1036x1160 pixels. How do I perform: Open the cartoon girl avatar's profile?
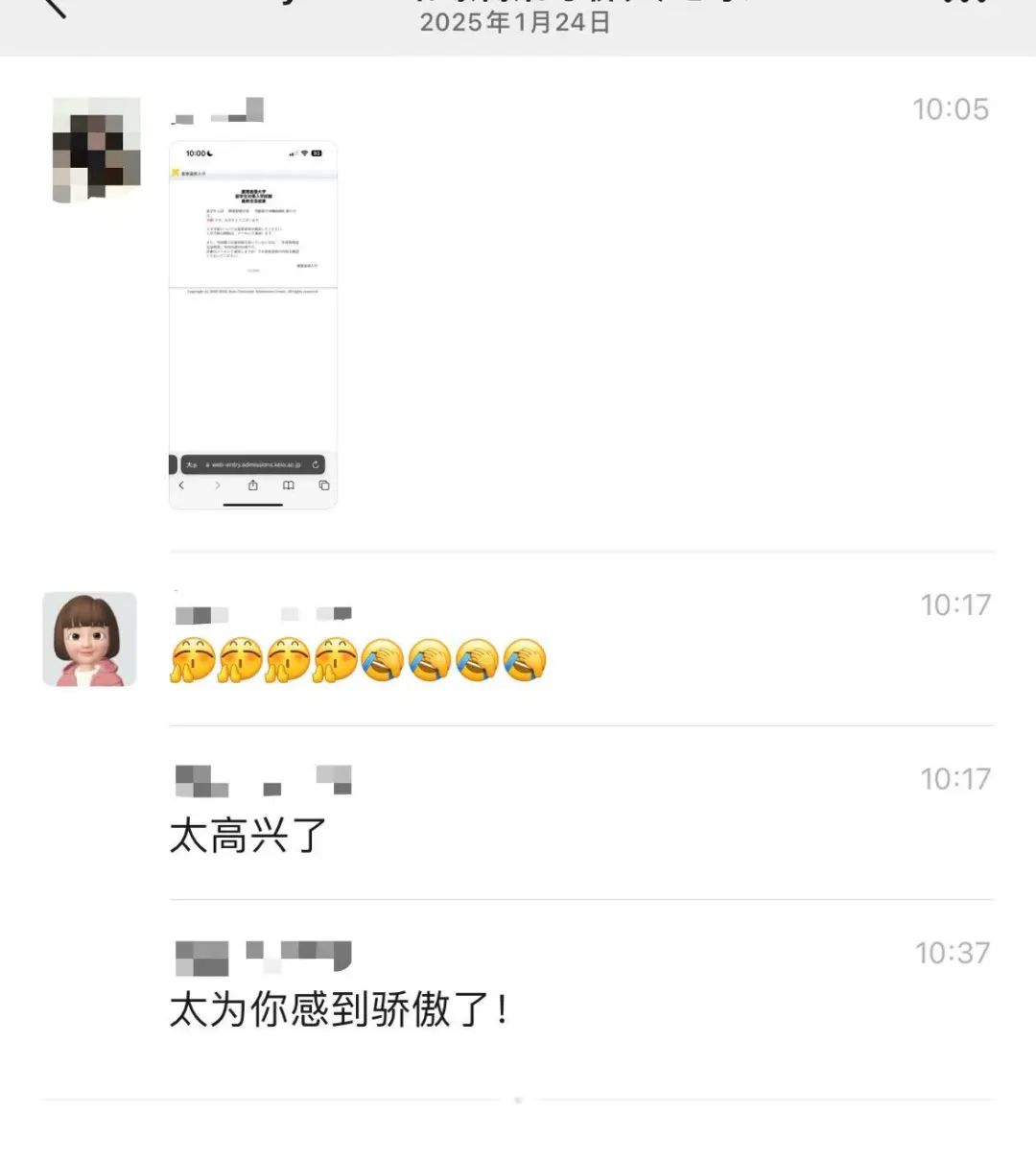click(90, 639)
